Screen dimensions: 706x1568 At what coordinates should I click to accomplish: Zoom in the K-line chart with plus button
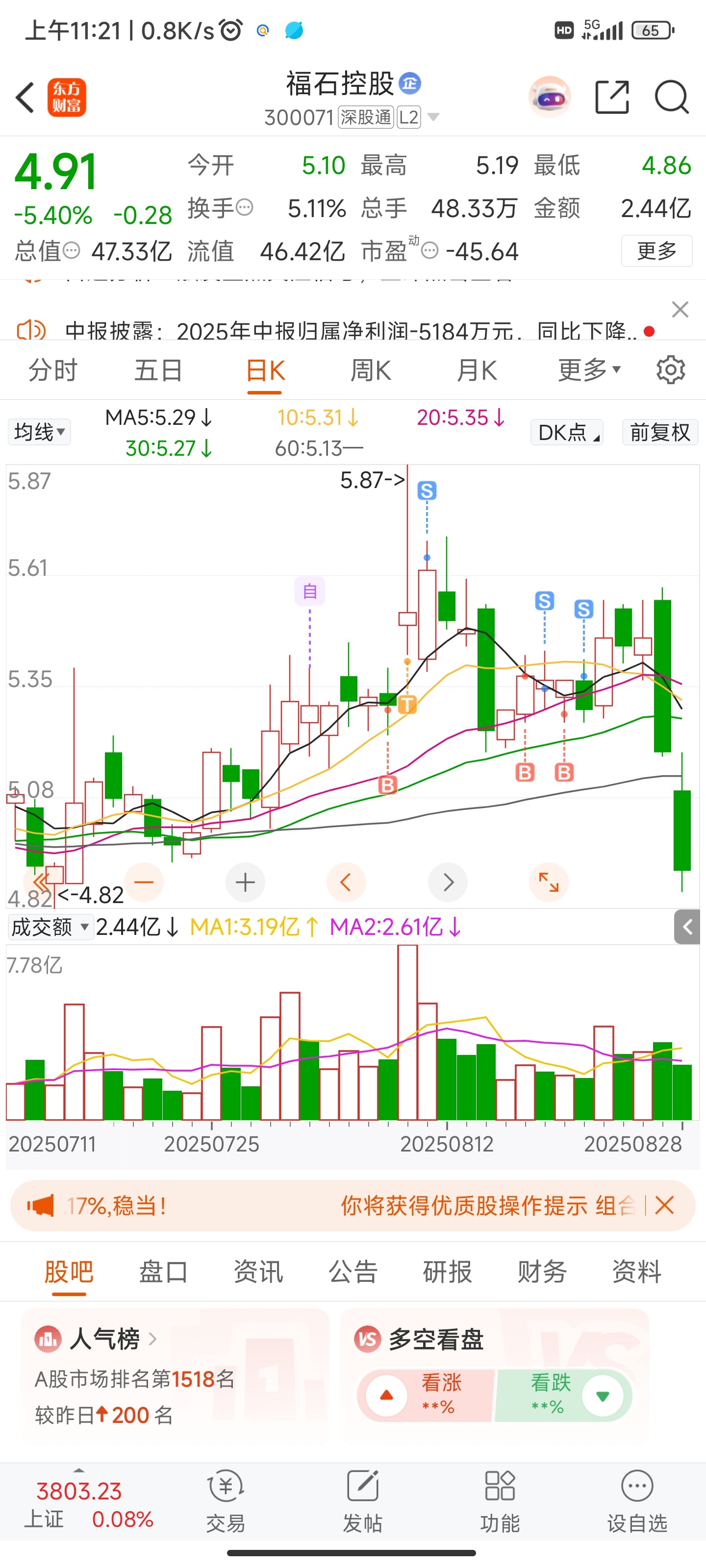tap(245, 882)
